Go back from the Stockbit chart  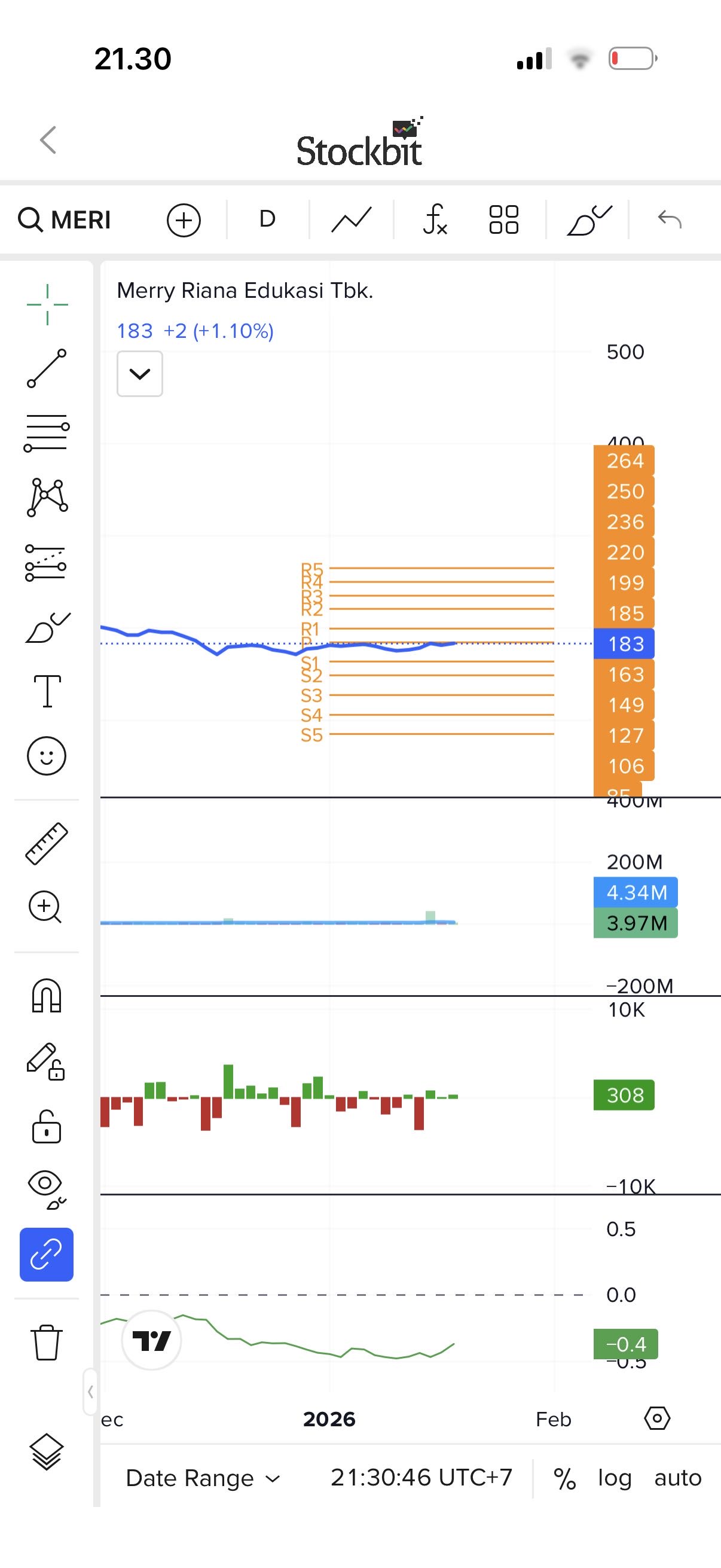click(x=48, y=140)
